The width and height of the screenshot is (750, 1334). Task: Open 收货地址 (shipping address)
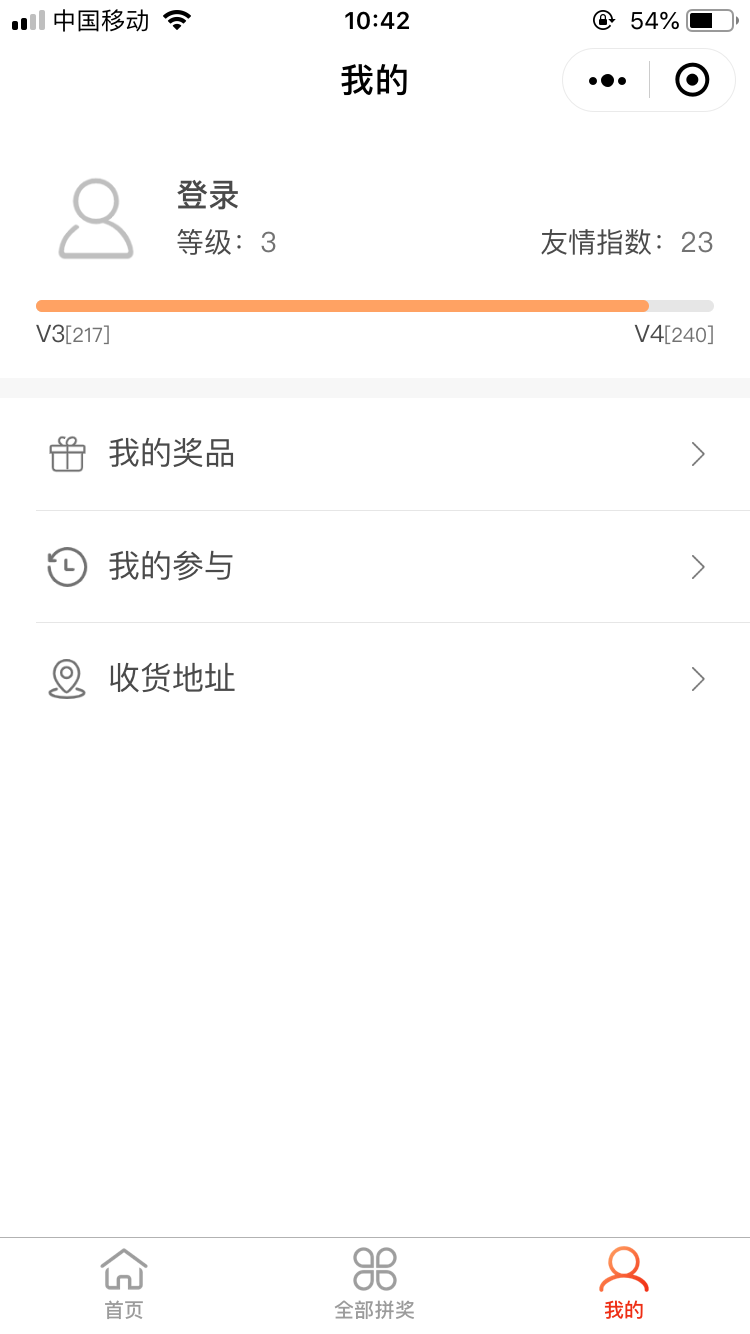[x=375, y=679]
